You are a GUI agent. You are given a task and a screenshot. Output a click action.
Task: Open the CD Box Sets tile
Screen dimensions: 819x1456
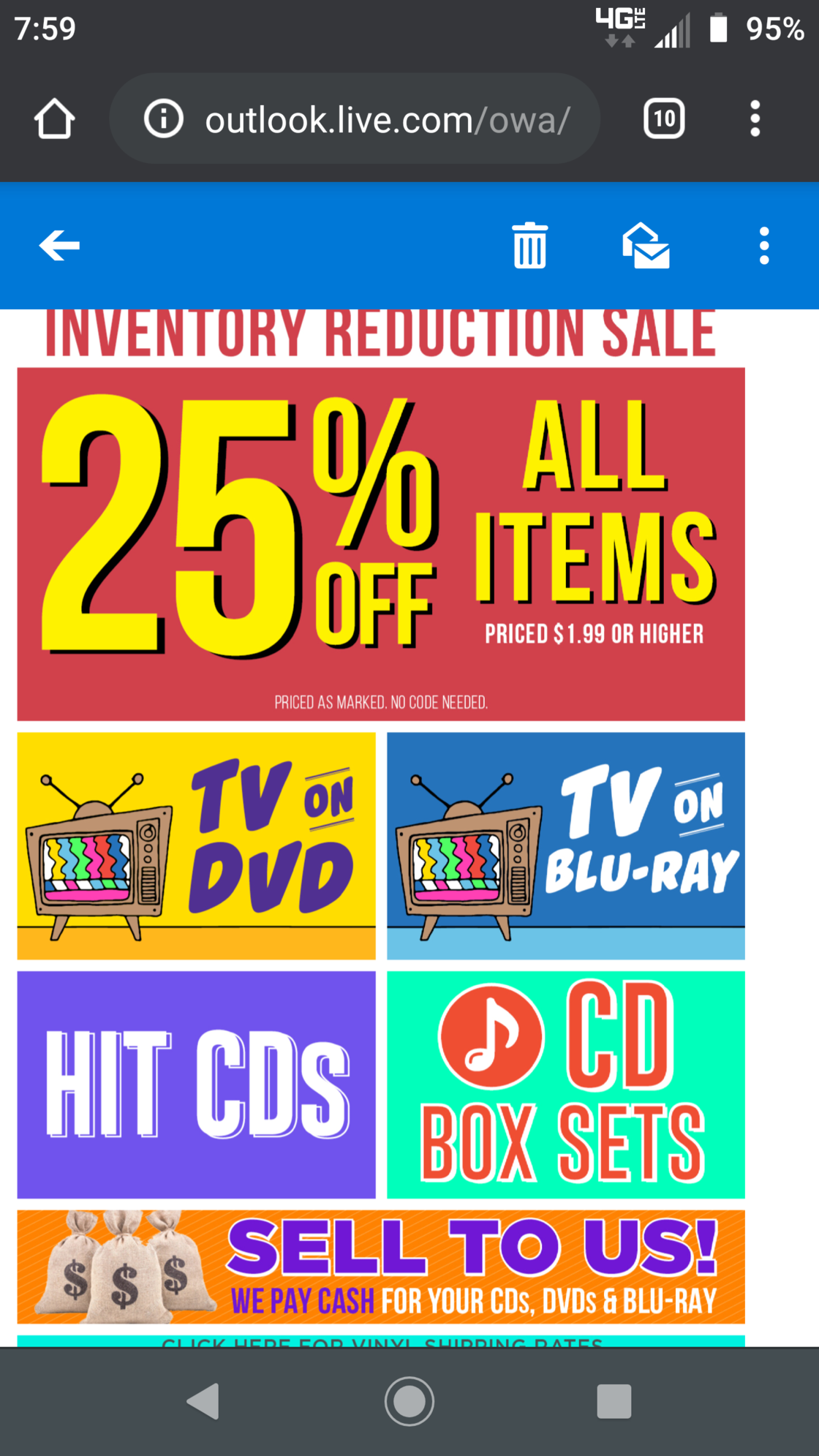coord(566,1085)
